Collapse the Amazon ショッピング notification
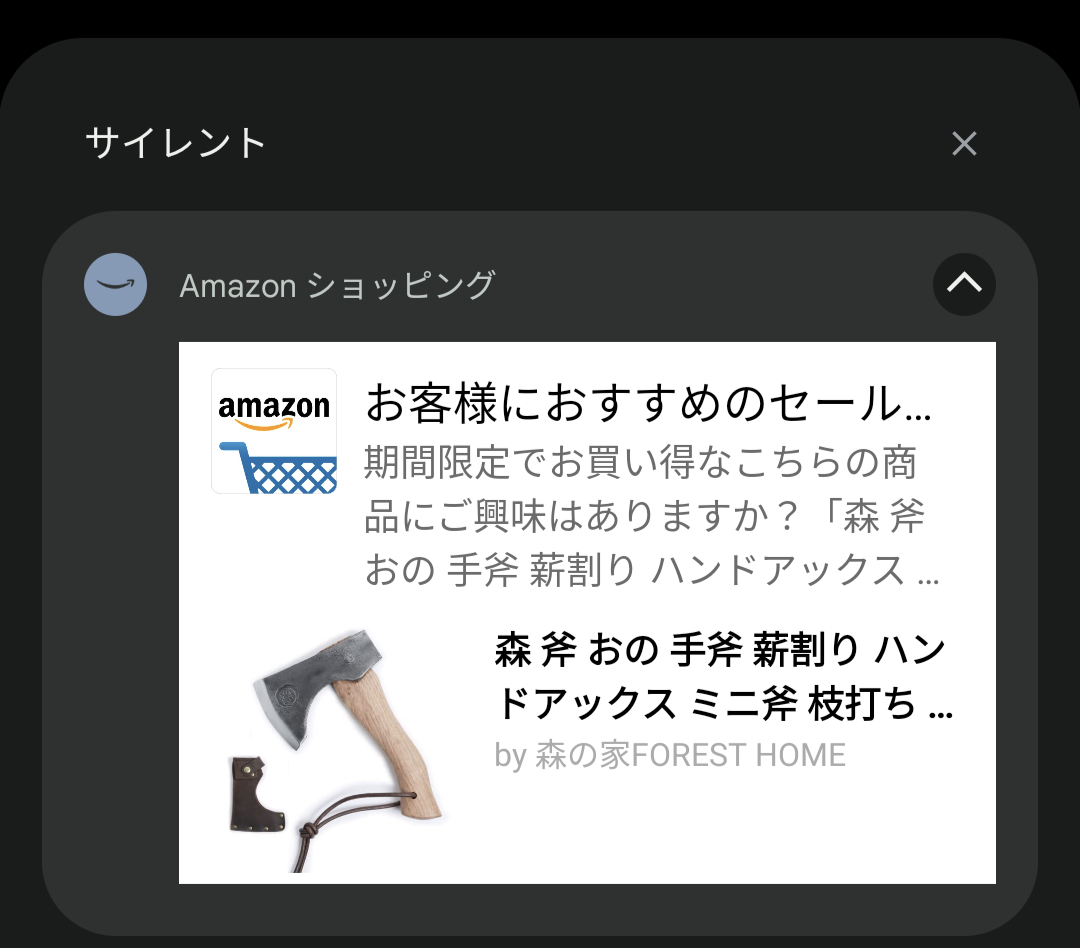This screenshot has width=1080, height=948. tap(964, 284)
